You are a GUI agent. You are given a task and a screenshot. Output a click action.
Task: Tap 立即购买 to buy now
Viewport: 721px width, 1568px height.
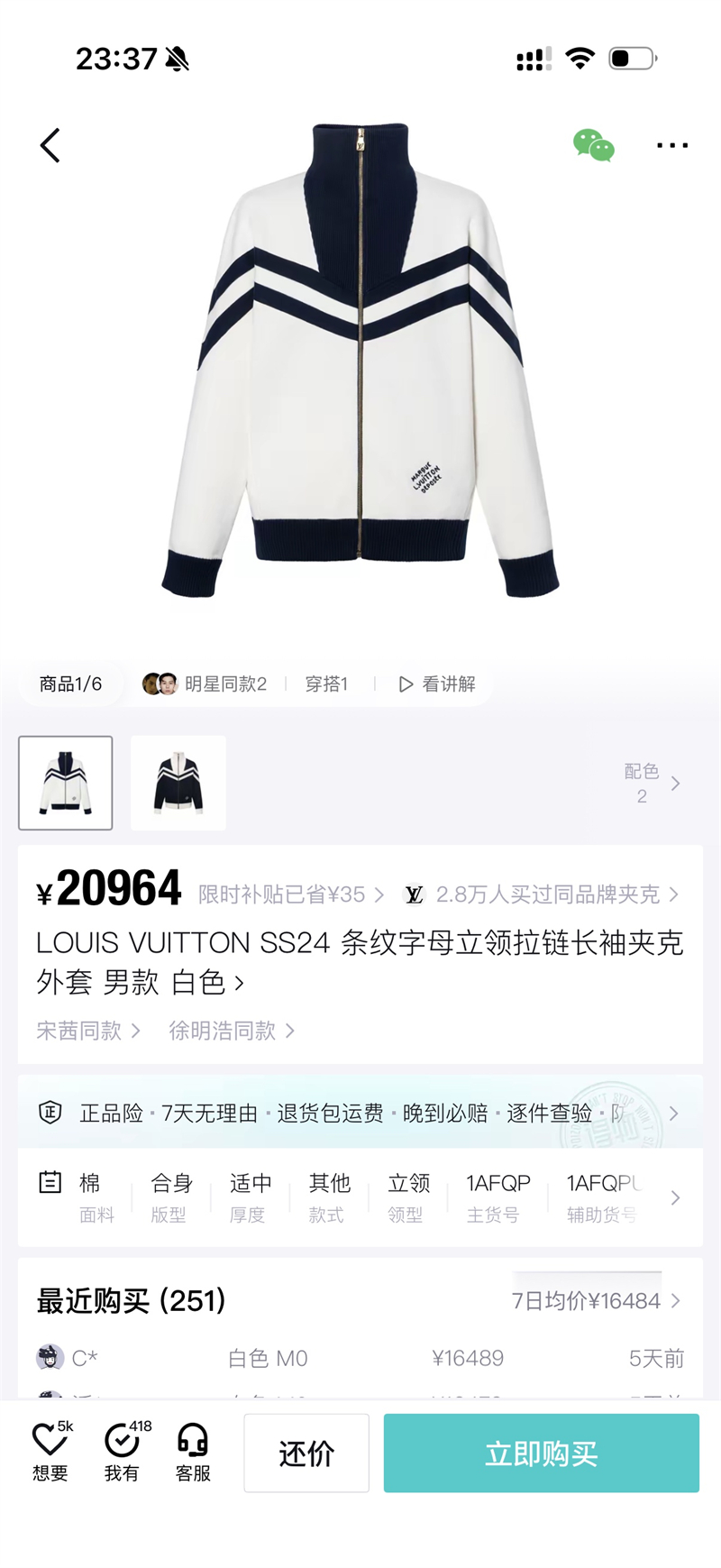541,1453
